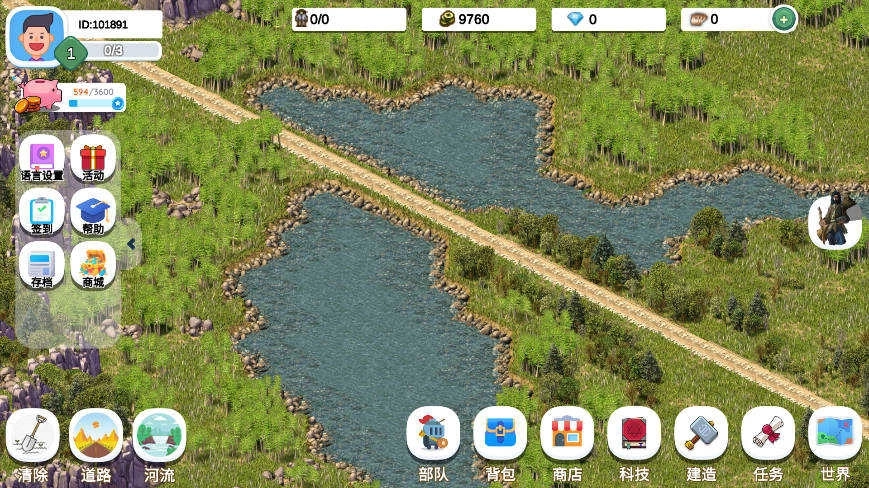
Task: Collapse the side menu panel arrow
Action: [x=131, y=244]
